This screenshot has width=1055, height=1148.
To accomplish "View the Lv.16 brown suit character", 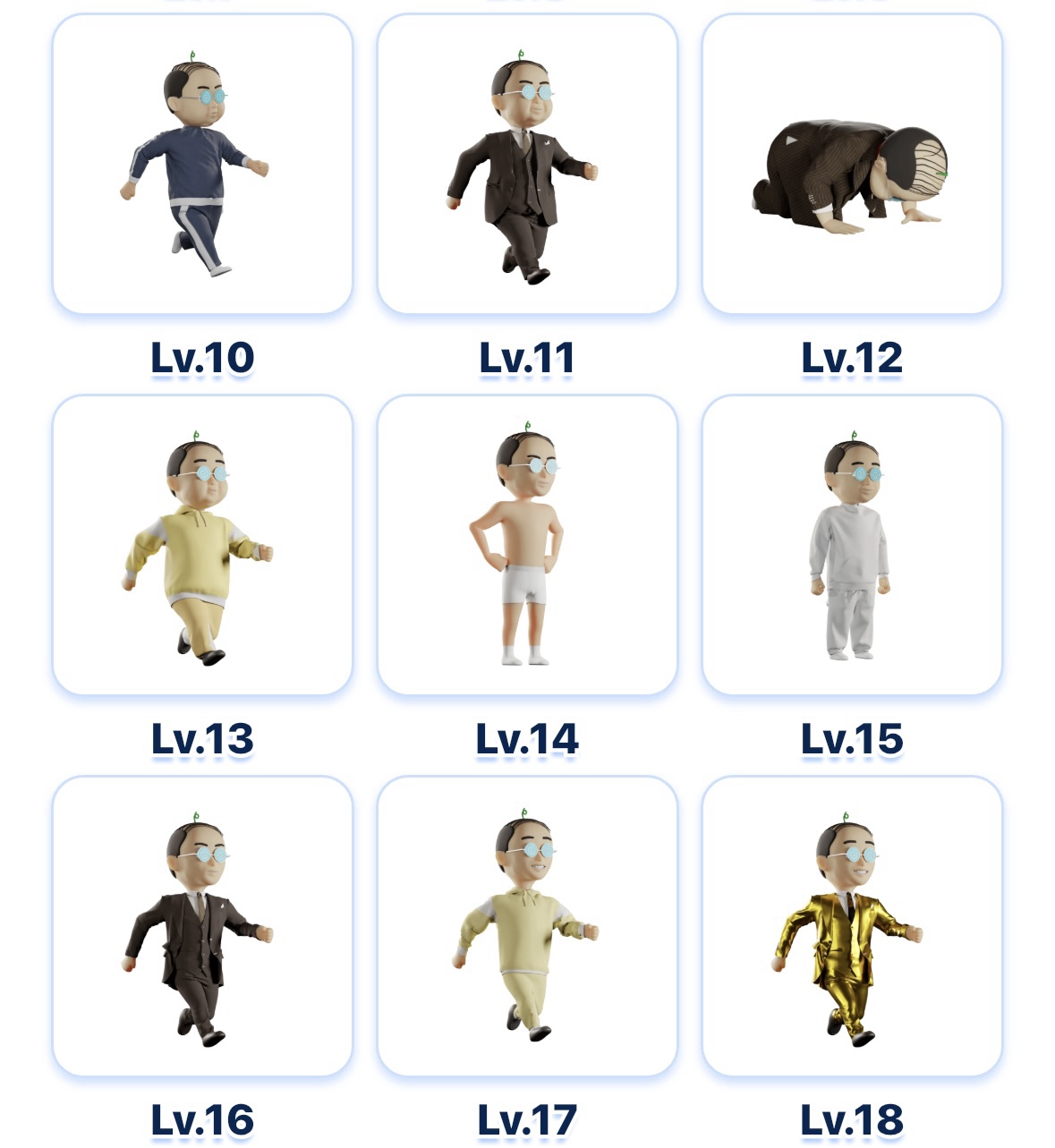I will [202, 926].
